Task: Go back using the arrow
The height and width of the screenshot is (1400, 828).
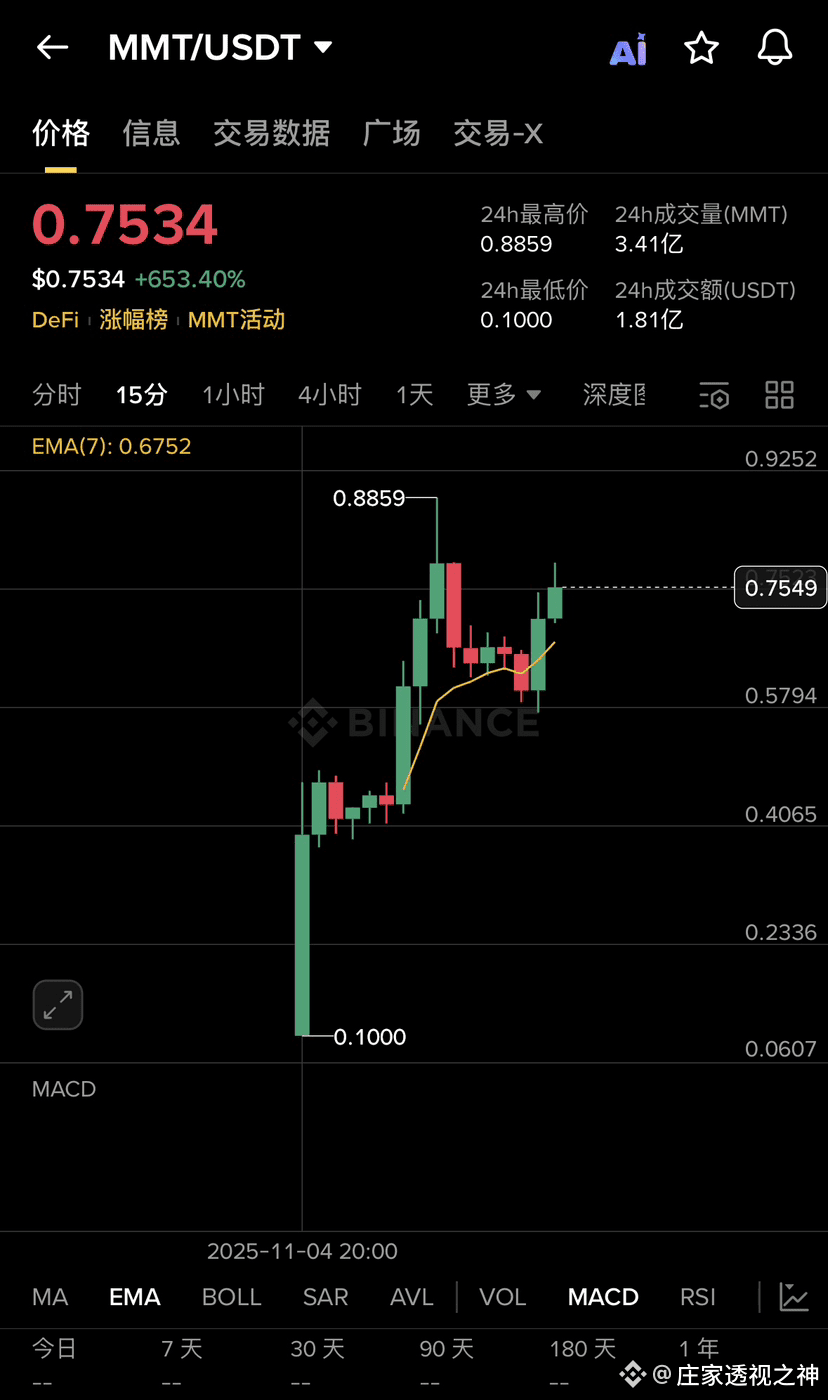Action: [52, 47]
